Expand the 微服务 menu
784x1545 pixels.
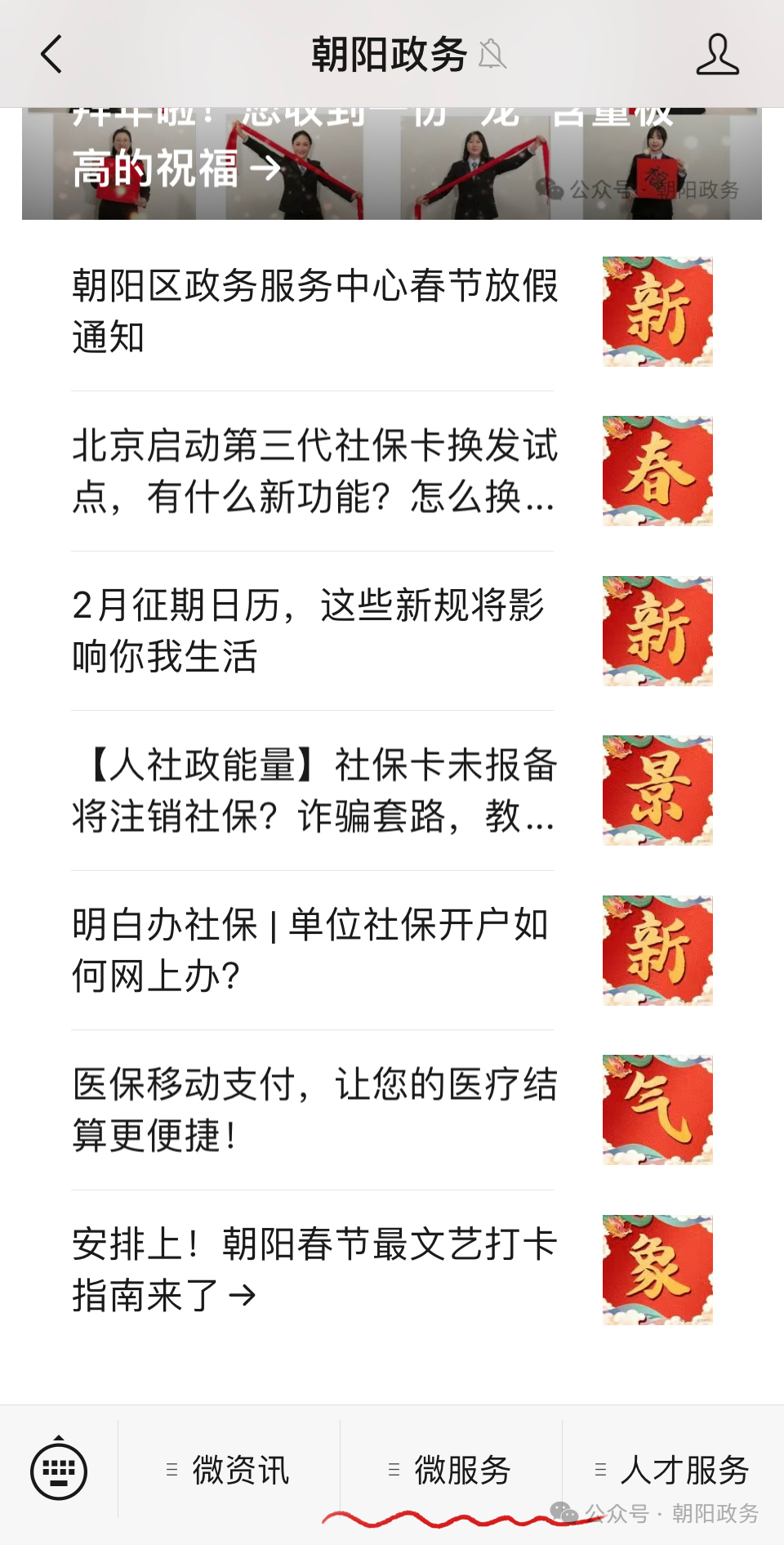[x=451, y=1470]
